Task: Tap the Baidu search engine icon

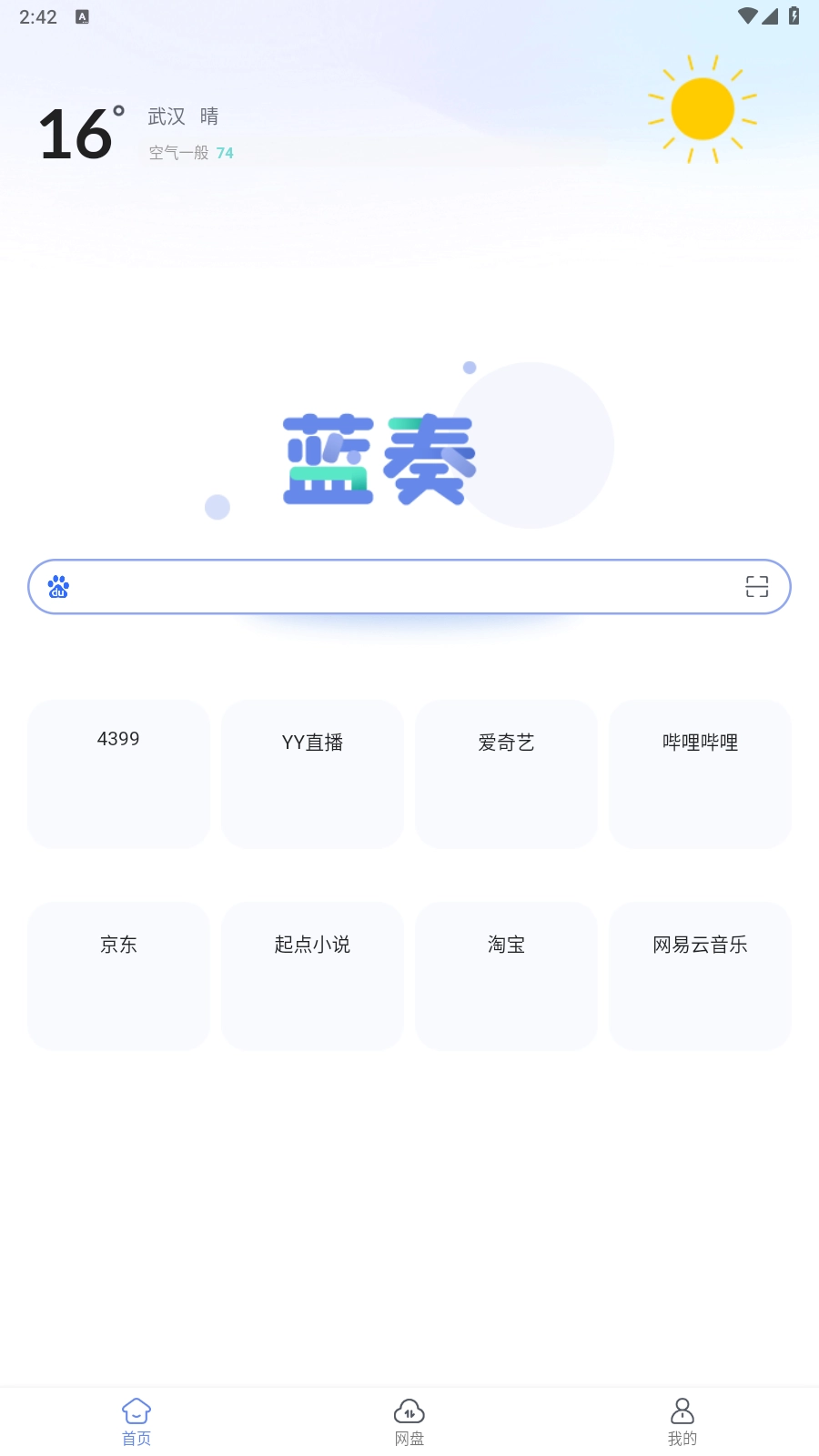Action: 59,587
